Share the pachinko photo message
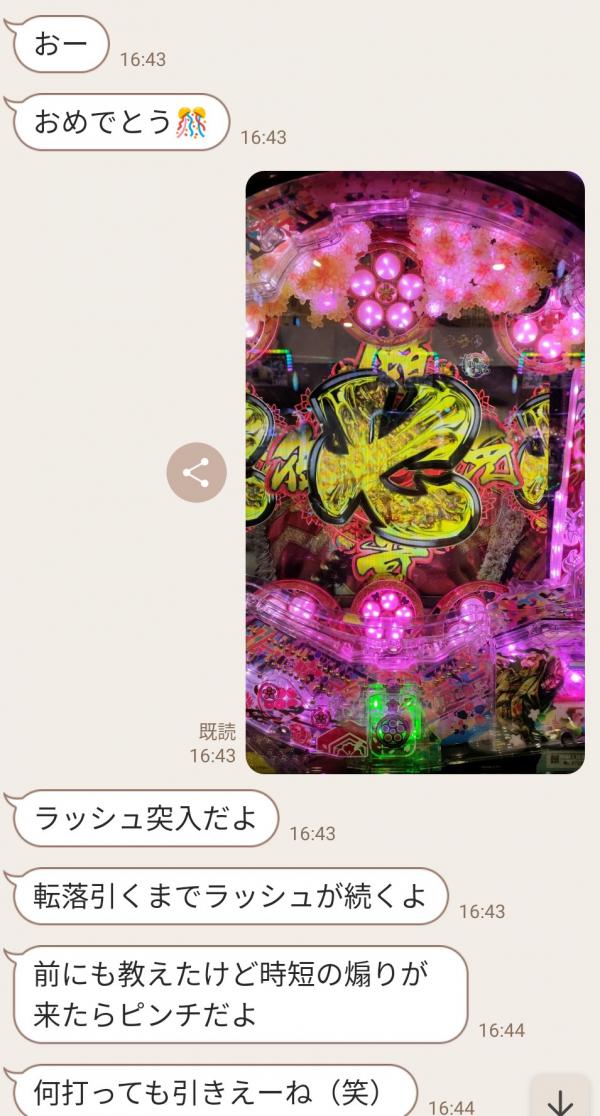Screen dimensions: 600x1116 tap(196, 472)
